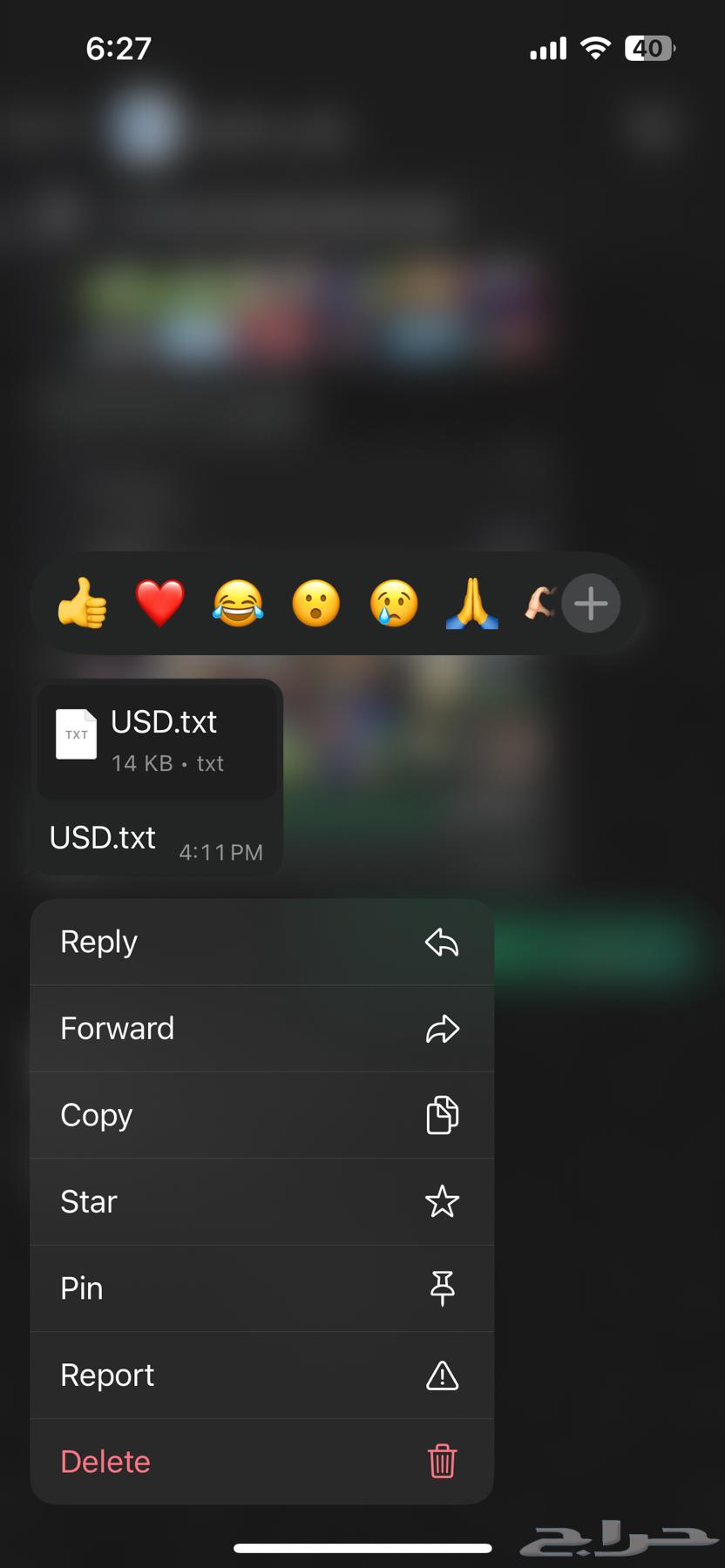
Task: Open the USD.txt file attachment
Action: (x=157, y=740)
